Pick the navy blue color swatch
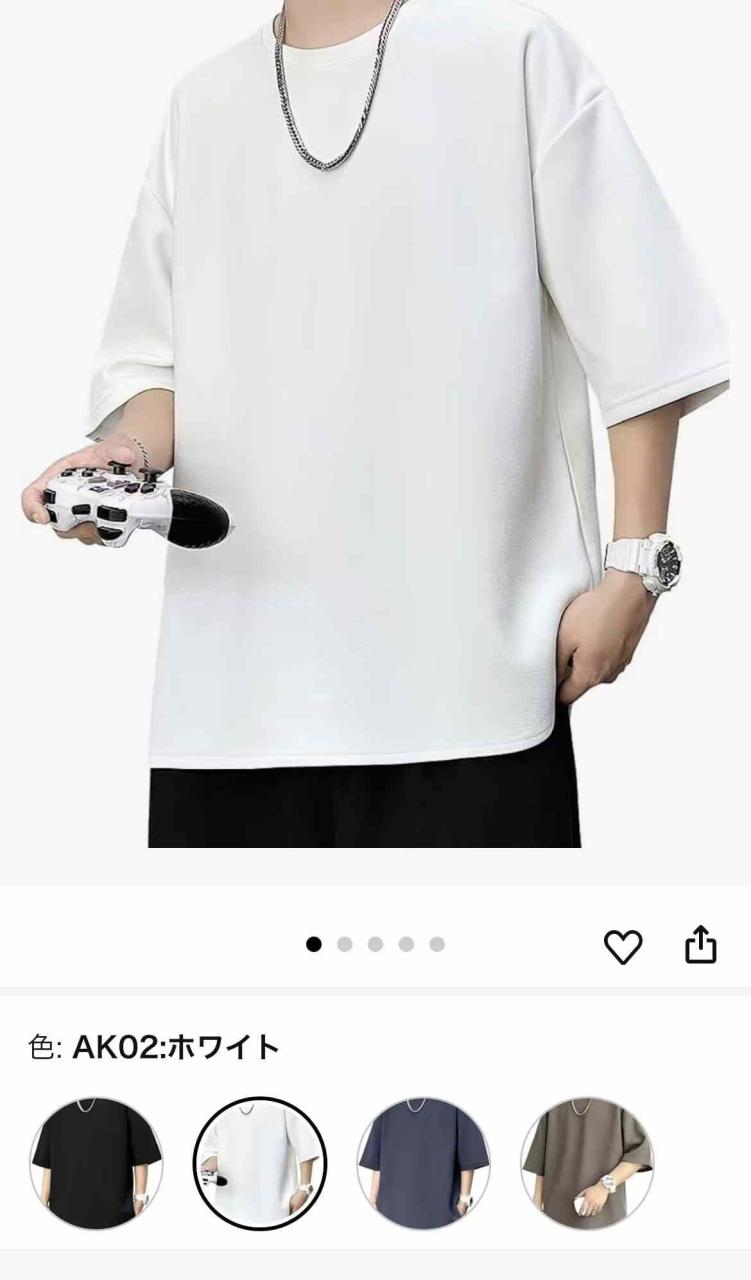This screenshot has height=1280, width=751. click(424, 1163)
